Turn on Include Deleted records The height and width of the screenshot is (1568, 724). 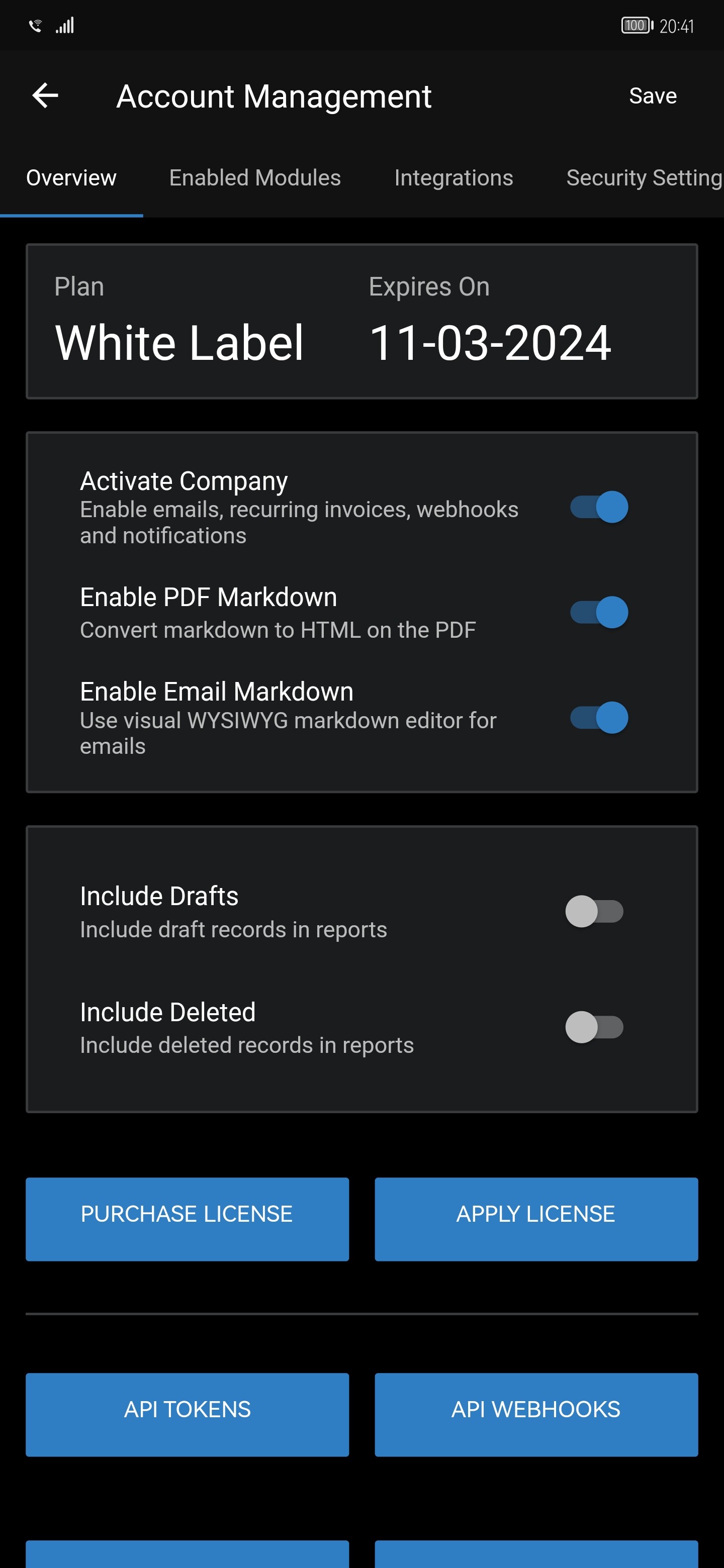point(594,1027)
